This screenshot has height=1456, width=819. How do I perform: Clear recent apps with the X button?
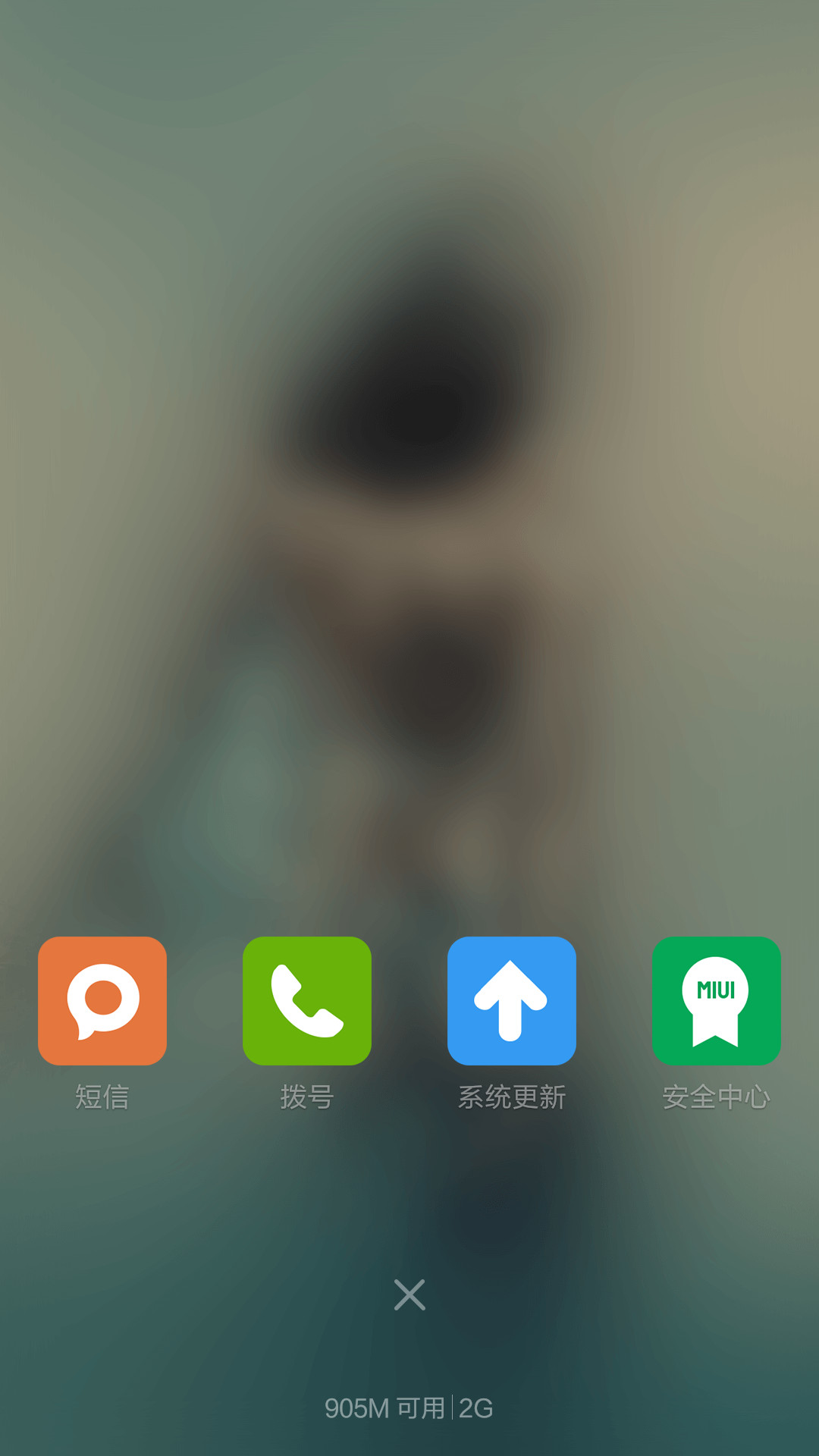coord(409,1294)
